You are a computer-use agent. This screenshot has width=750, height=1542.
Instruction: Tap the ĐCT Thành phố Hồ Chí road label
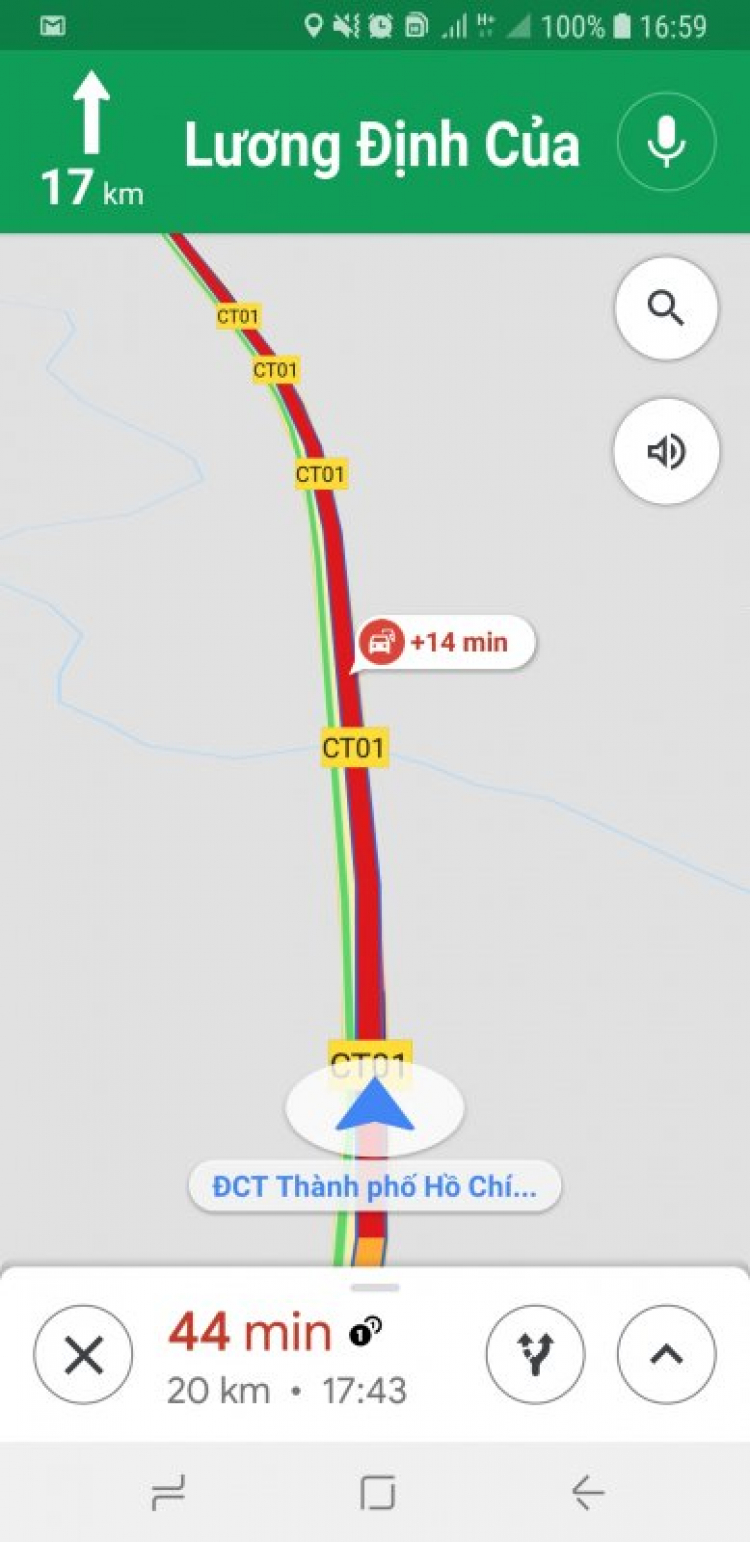[375, 1187]
